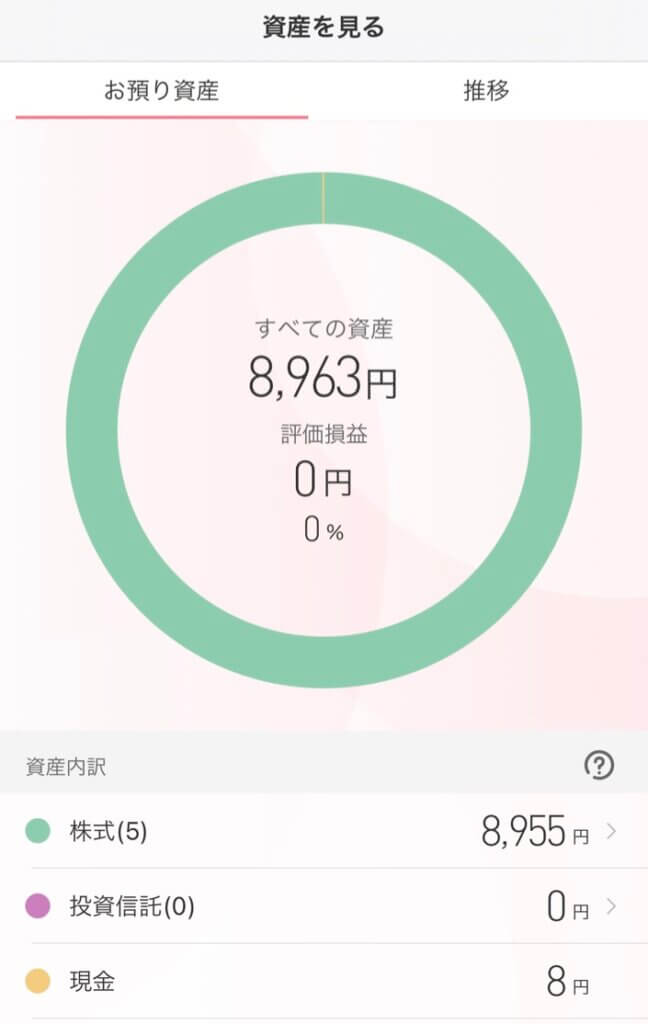Switch to the 推移 tab
648x1024 pixels.
click(486, 91)
